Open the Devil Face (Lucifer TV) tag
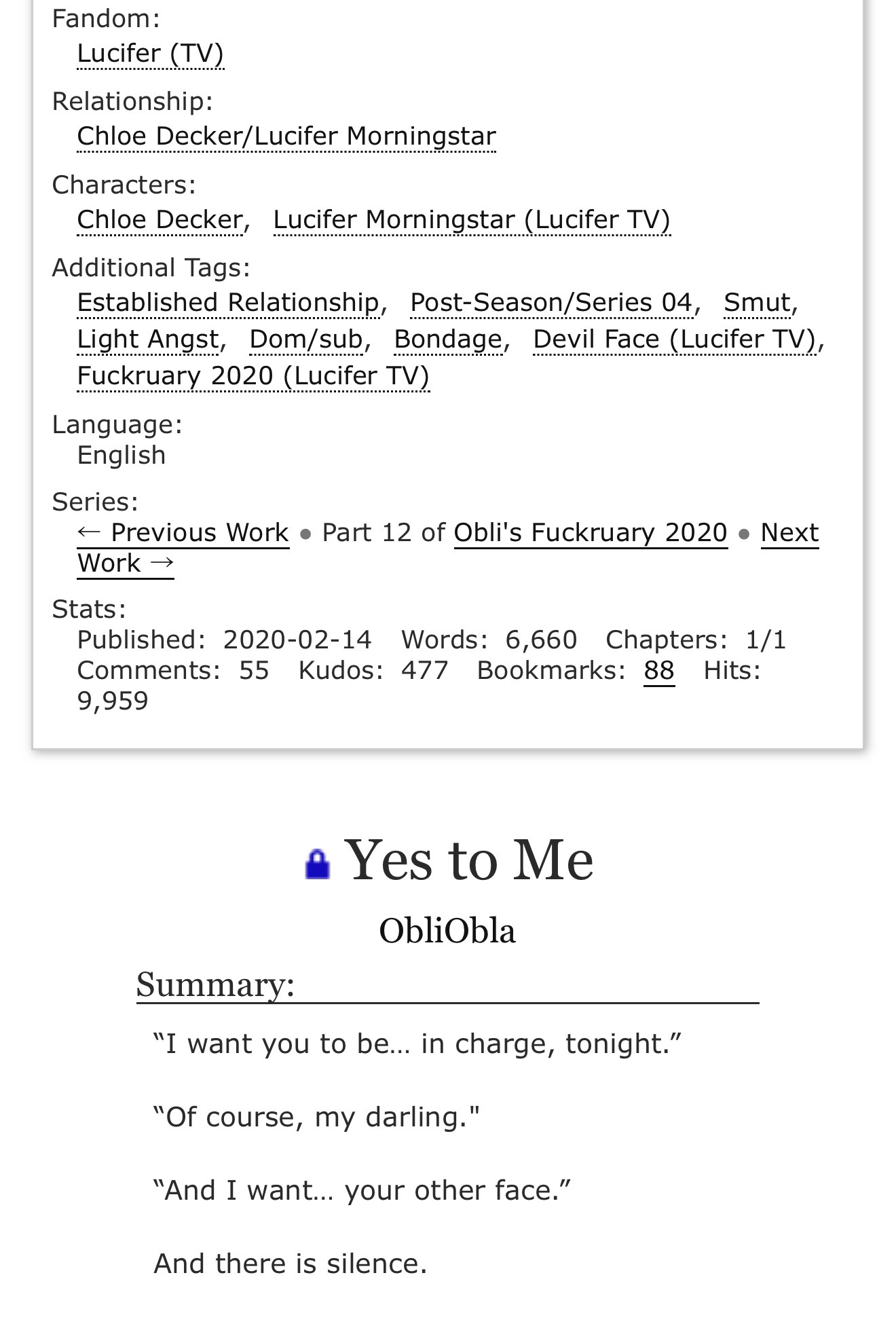The image size is (896, 1326). pyautogui.click(x=674, y=339)
